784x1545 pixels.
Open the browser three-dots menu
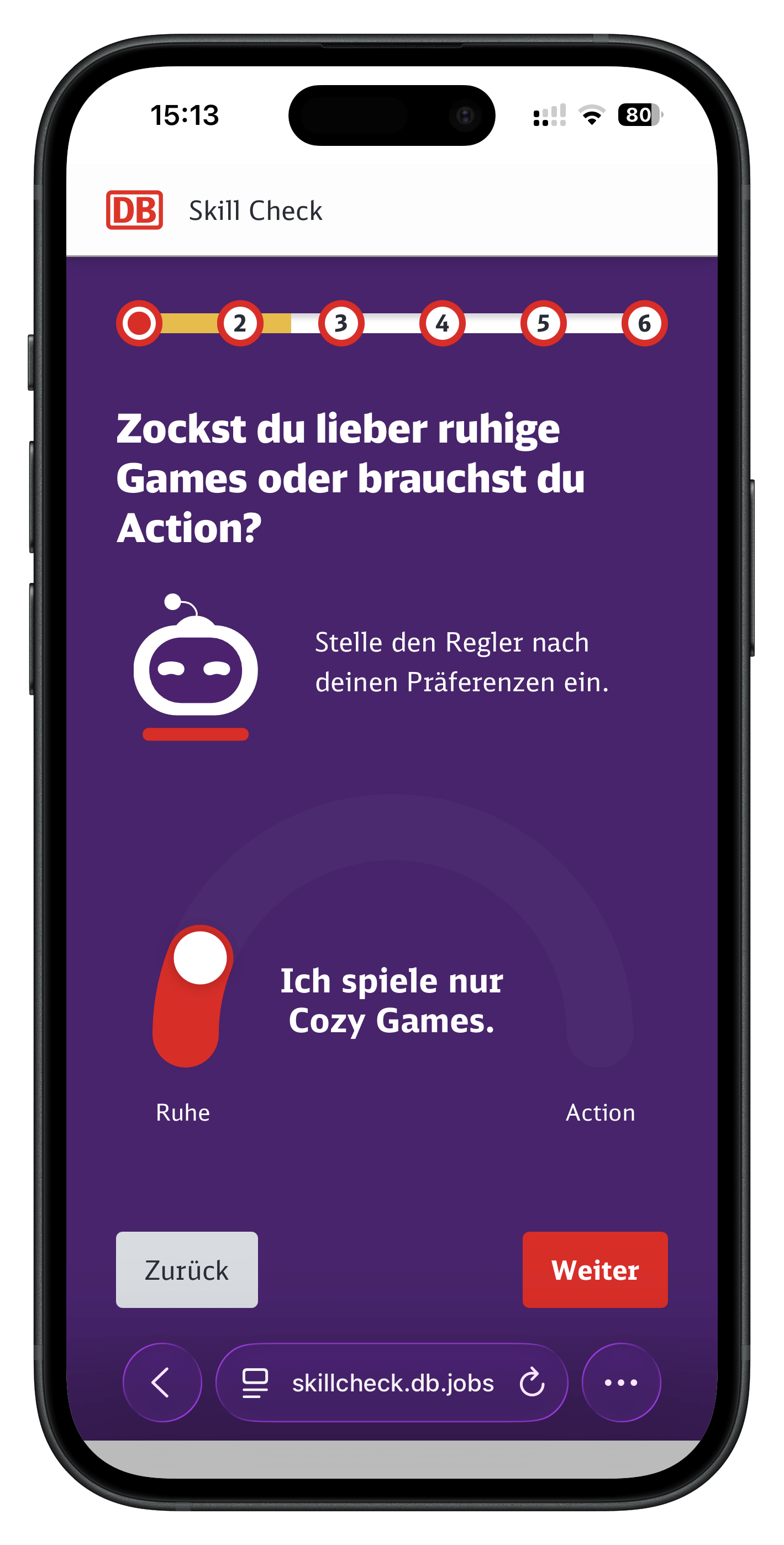click(x=621, y=1383)
